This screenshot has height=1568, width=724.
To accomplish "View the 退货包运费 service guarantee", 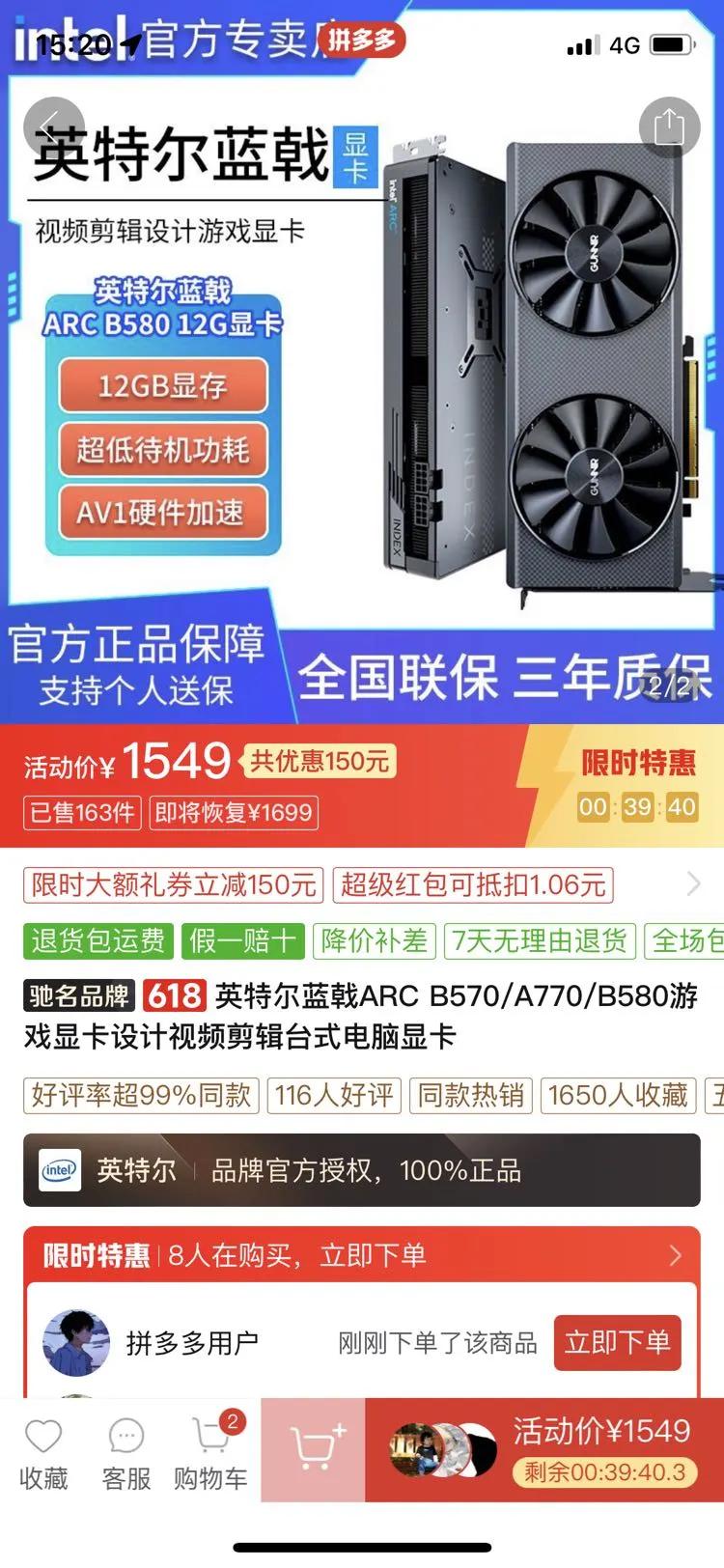I will point(98,940).
